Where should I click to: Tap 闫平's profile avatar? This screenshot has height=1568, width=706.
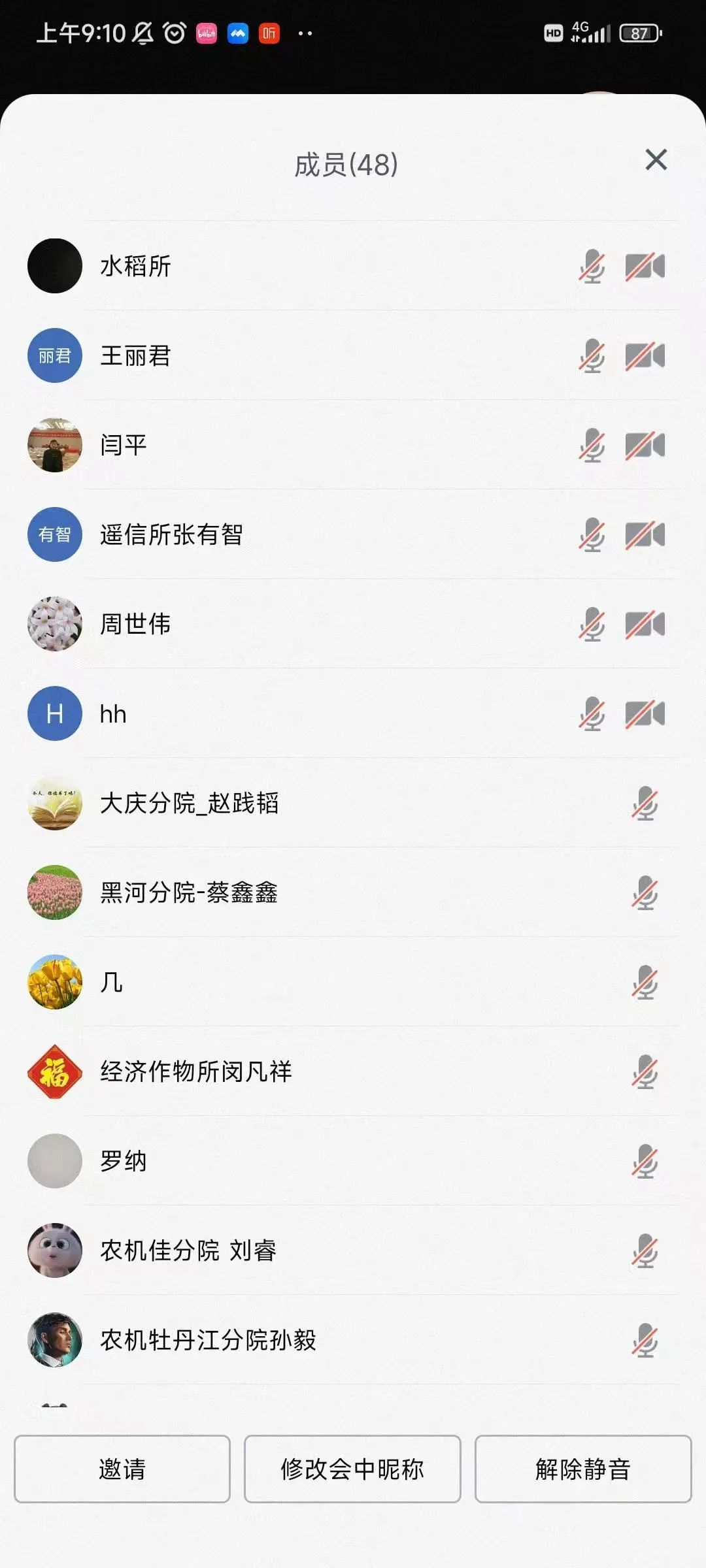click(x=54, y=446)
